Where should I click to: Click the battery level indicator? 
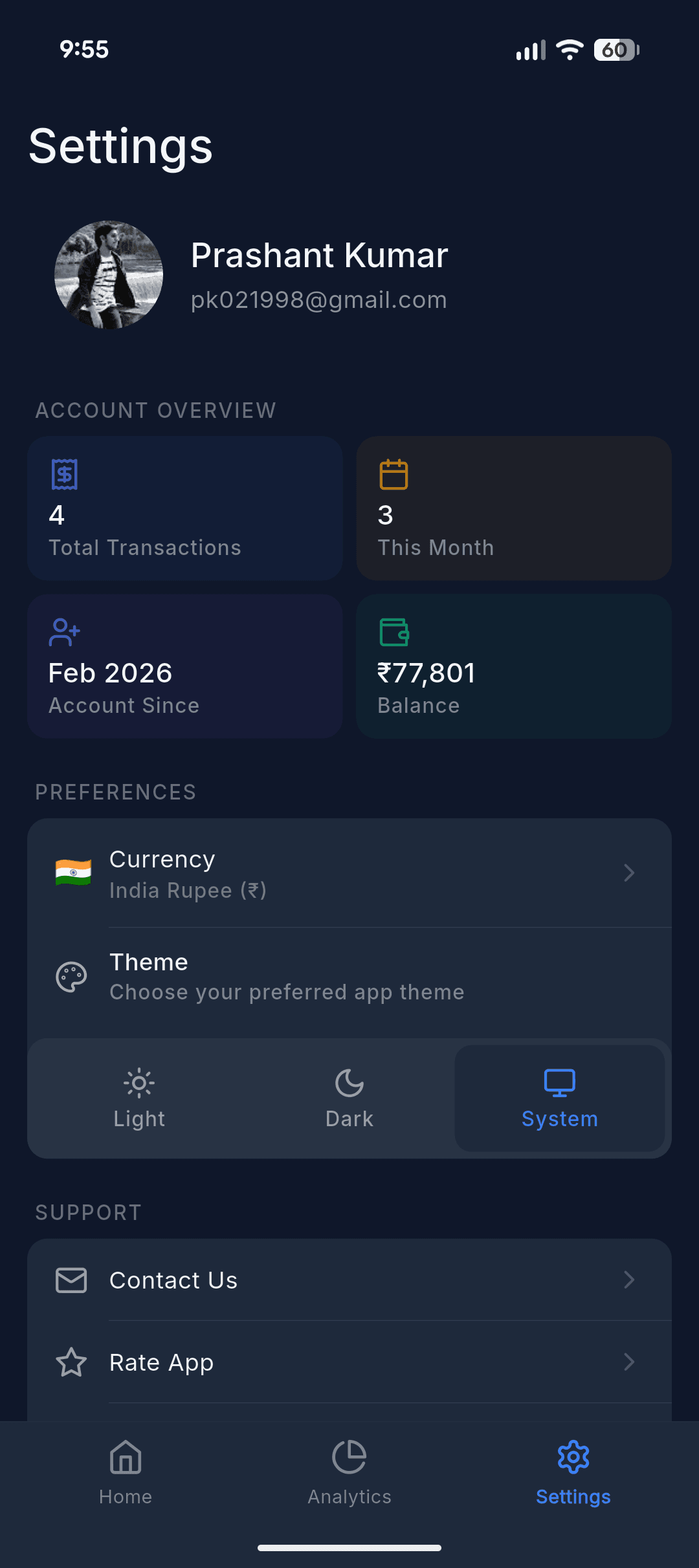coord(616,50)
